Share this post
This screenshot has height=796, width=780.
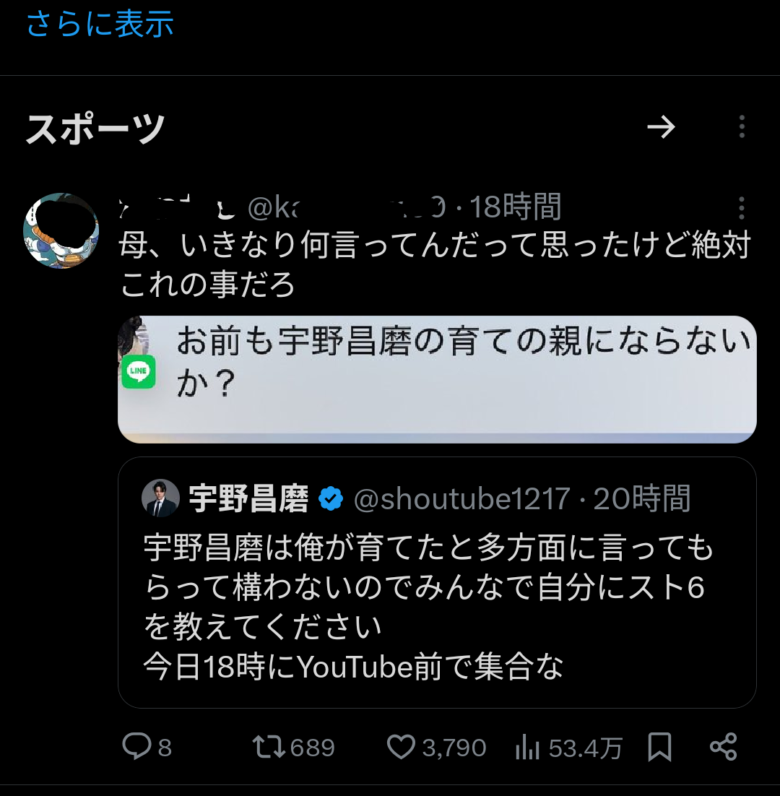[723, 746]
